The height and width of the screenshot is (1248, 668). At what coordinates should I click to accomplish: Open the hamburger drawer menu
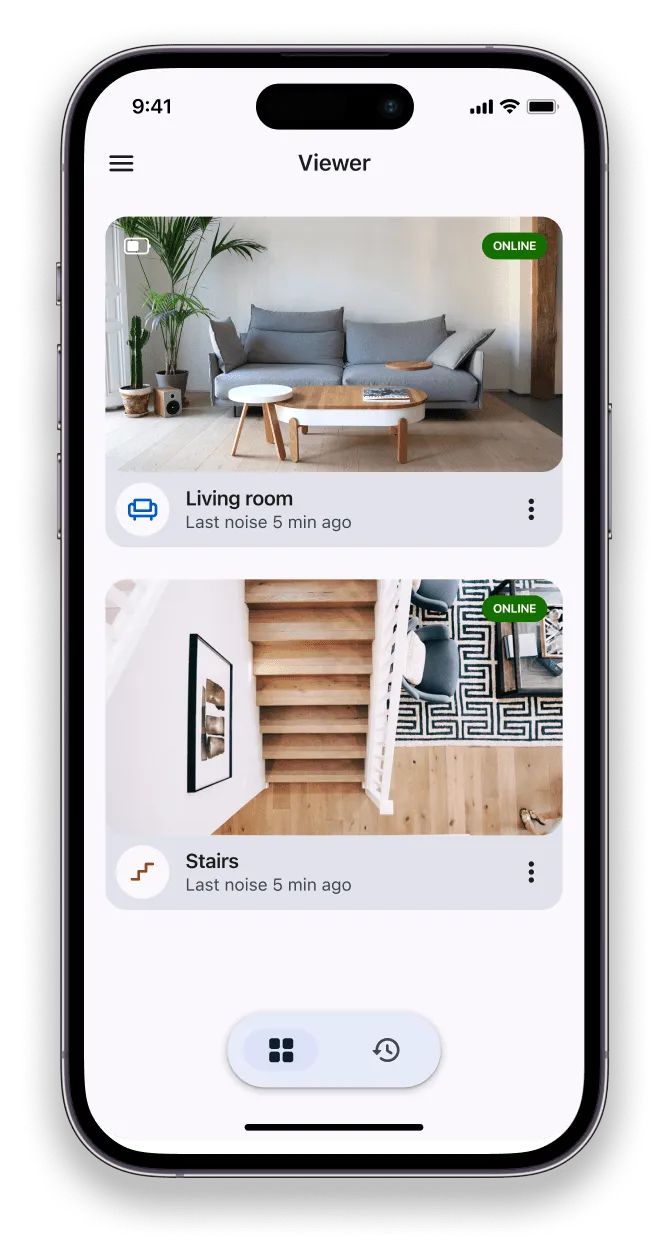121,163
